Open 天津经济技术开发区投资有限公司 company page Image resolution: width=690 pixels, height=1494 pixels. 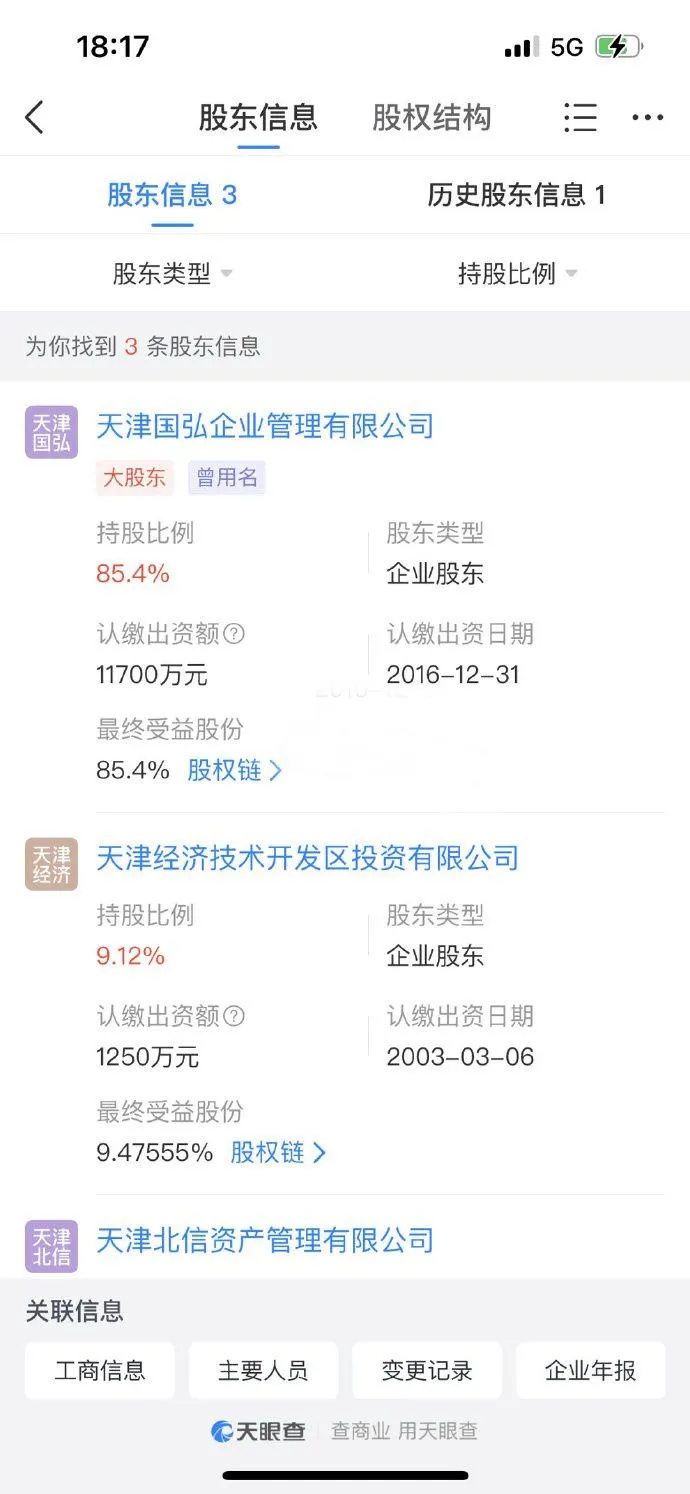(x=307, y=857)
